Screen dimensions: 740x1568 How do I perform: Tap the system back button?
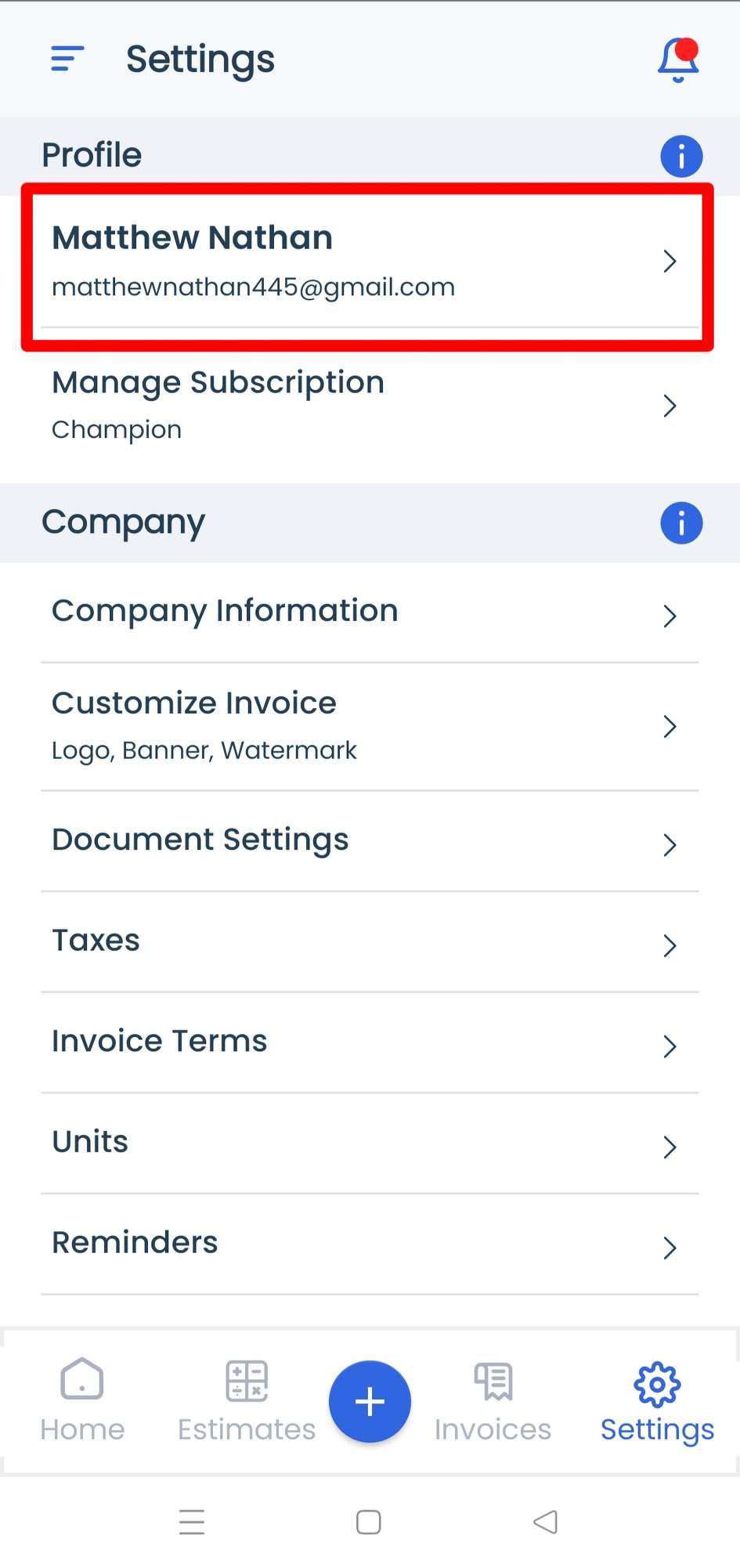point(545,1522)
